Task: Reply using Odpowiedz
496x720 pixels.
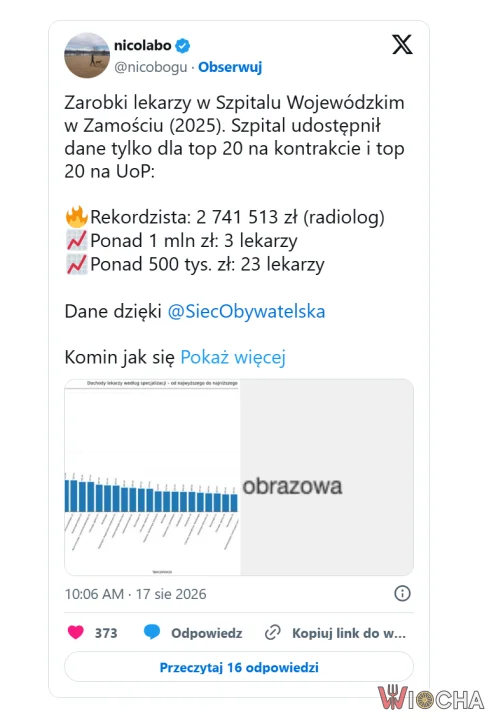Action: (x=193, y=633)
